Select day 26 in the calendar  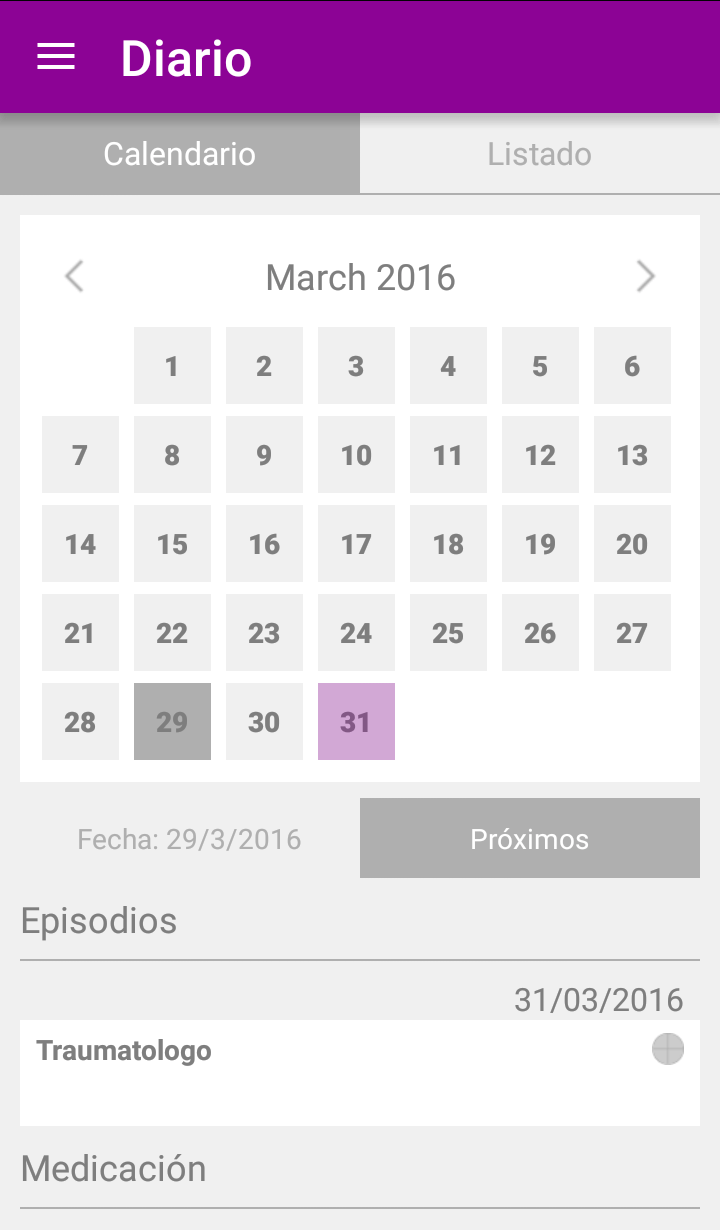pyautogui.click(x=540, y=632)
